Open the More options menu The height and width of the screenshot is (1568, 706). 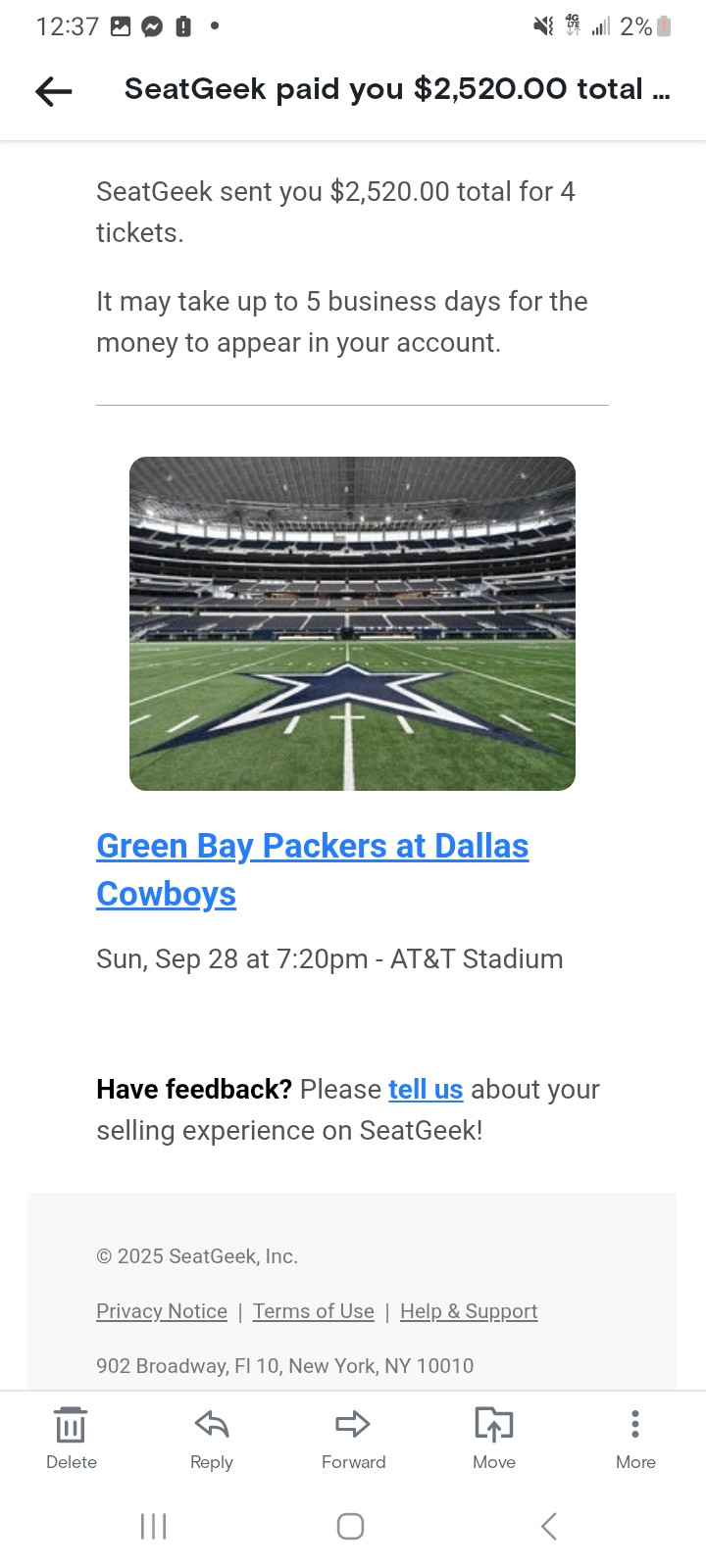(635, 1437)
